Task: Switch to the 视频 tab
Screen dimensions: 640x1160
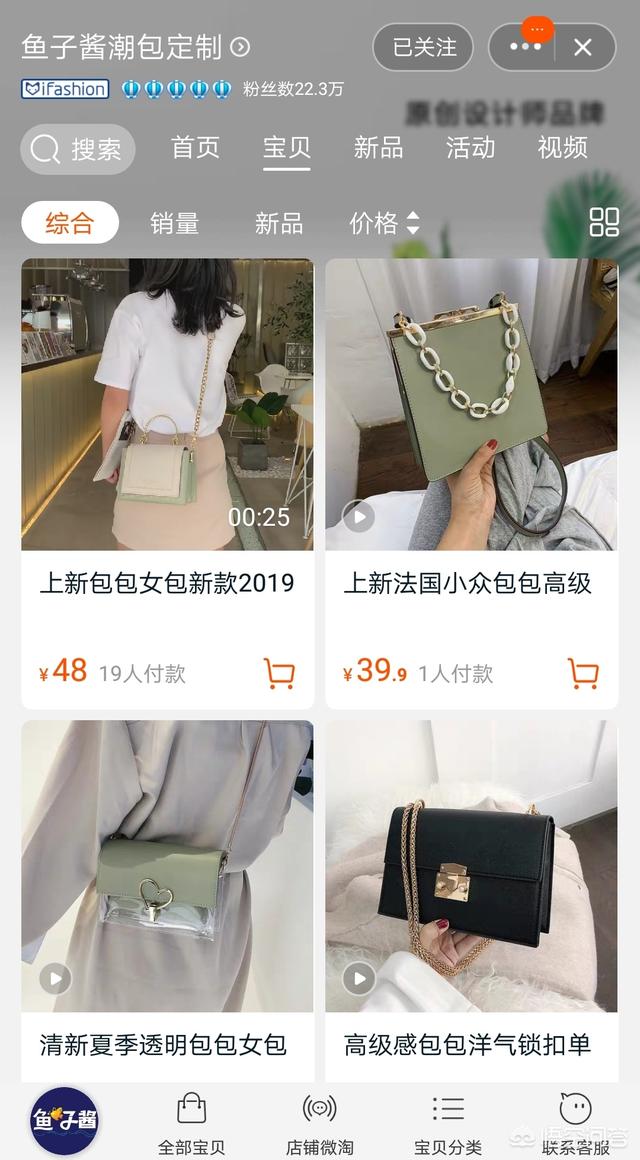Action: [x=562, y=148]
